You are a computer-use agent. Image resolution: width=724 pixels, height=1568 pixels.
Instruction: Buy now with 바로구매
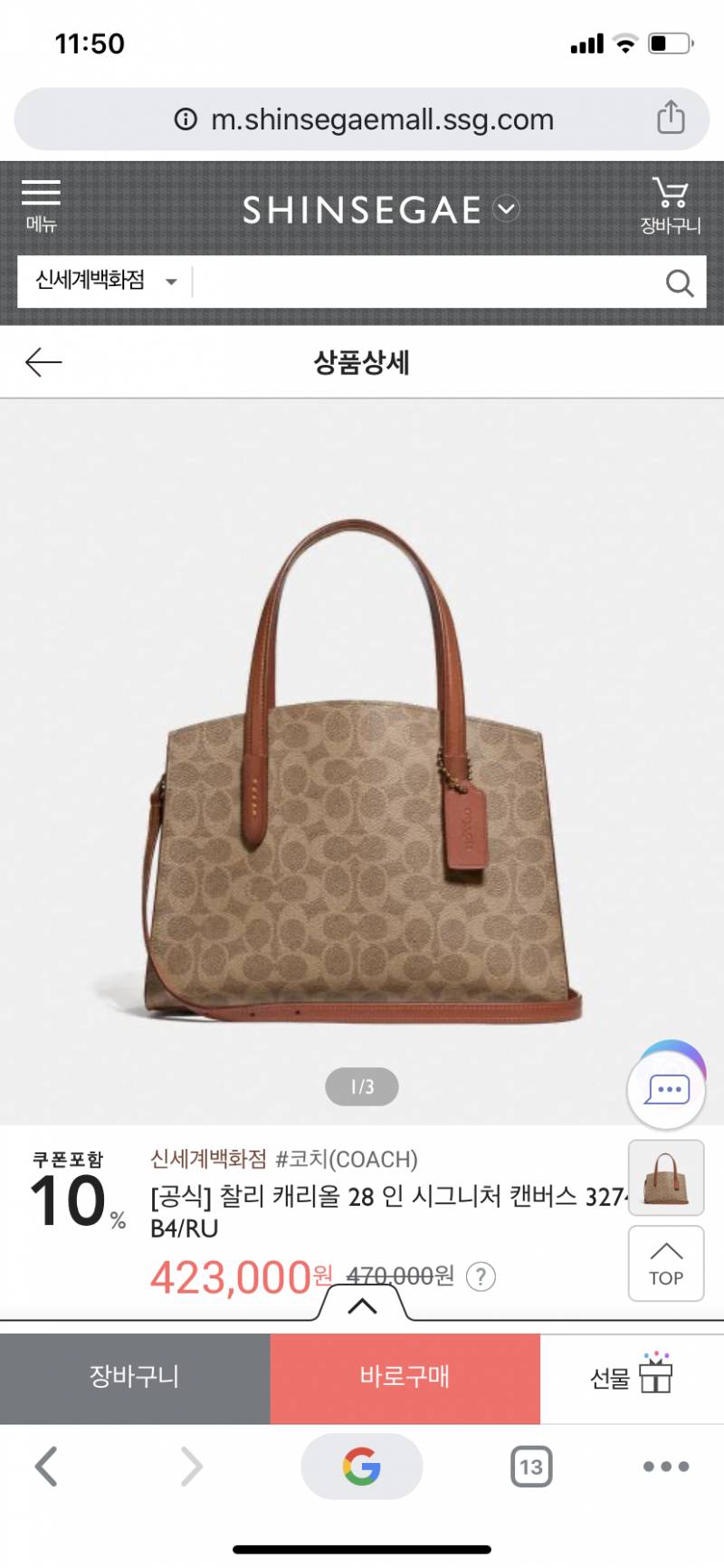(x=405, y=1377)
